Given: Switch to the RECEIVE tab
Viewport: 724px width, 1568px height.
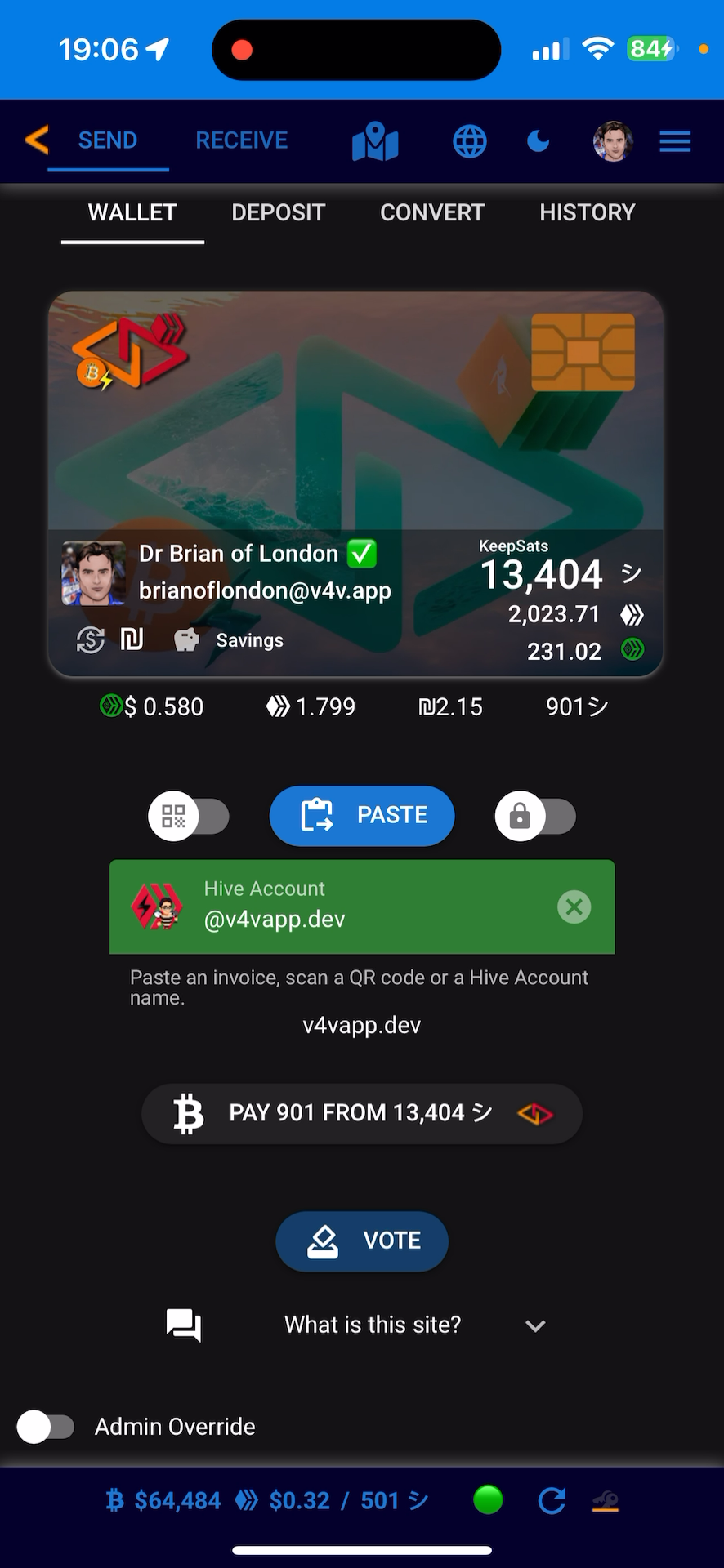Looking at the screenshot, I should [x=241, y=140].
